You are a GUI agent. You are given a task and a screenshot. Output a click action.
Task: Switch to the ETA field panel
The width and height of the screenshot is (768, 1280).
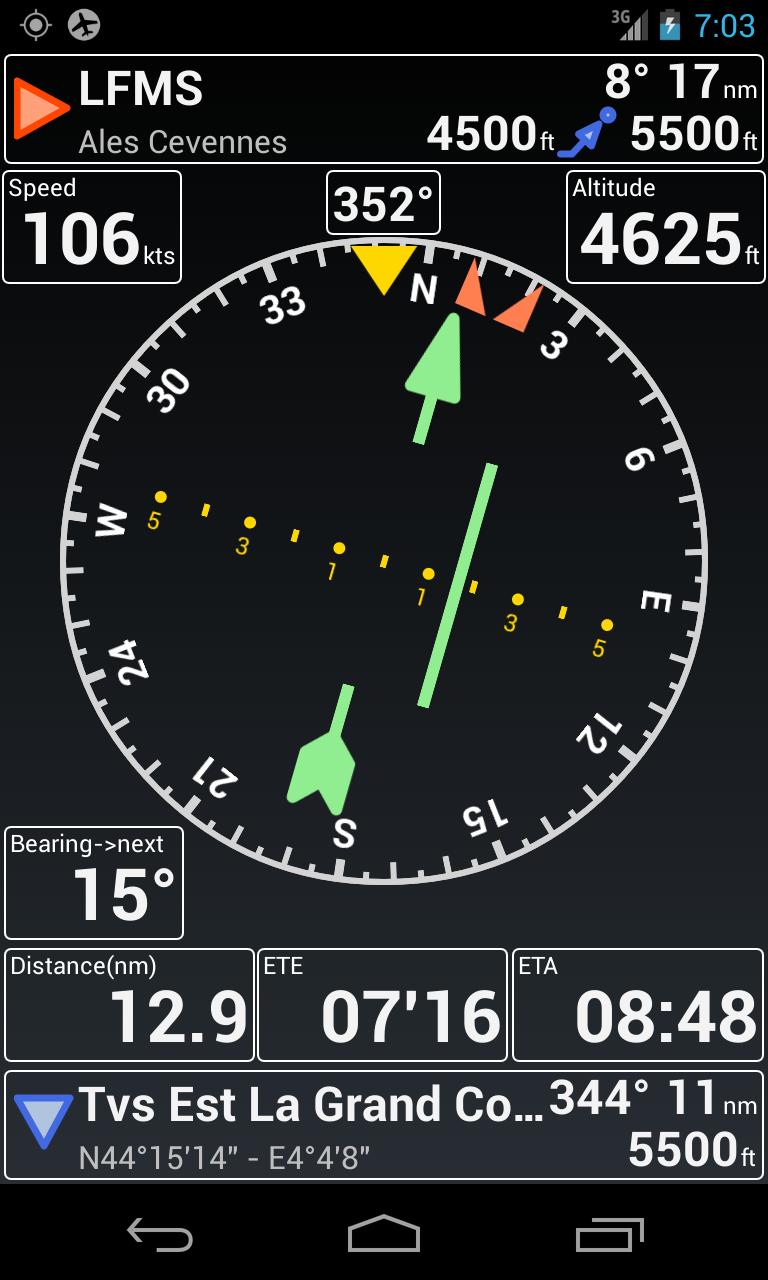(637, 1004)
